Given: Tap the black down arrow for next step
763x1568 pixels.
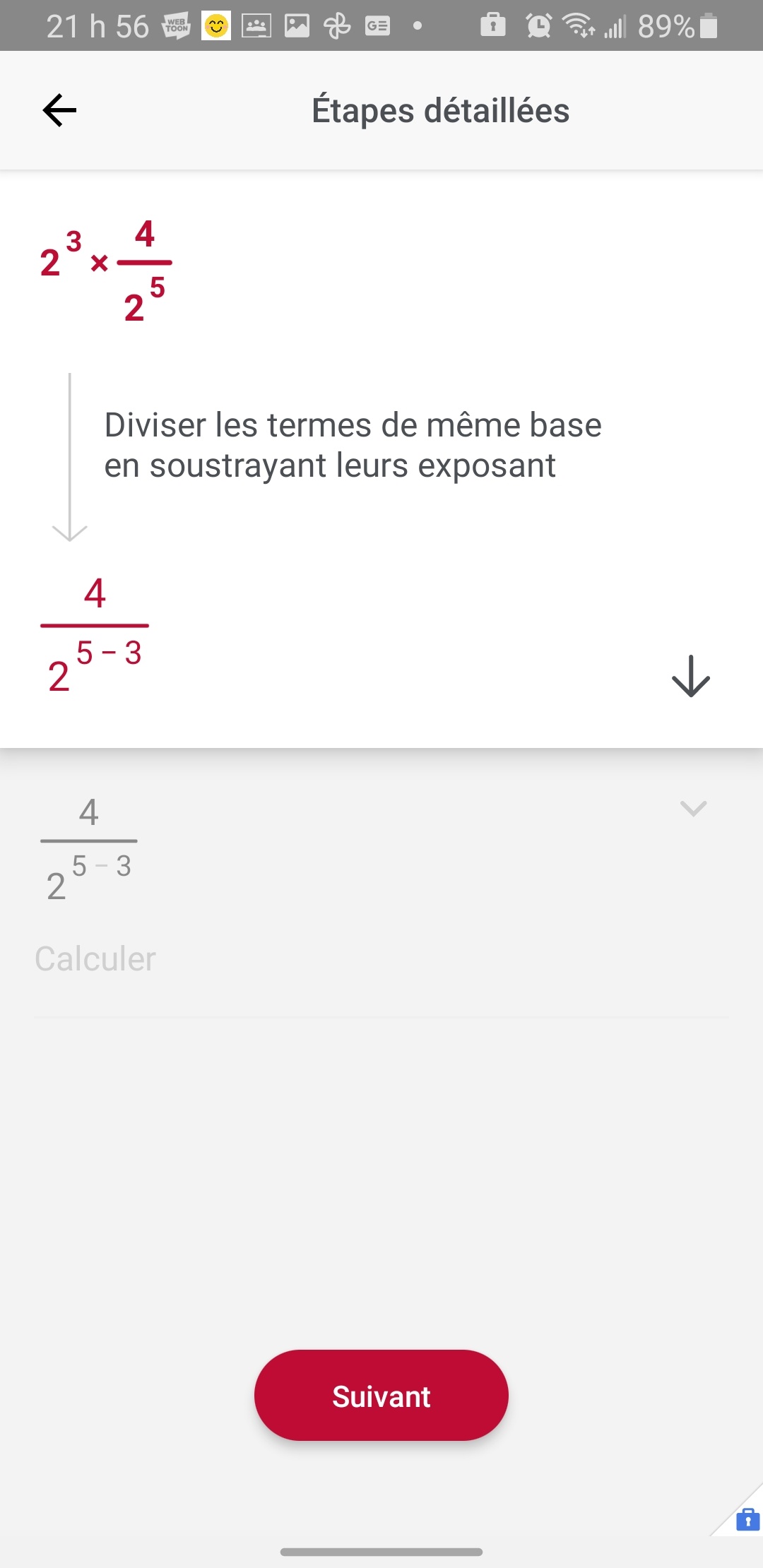Looking at the screenshot, I should click(690, 677).
